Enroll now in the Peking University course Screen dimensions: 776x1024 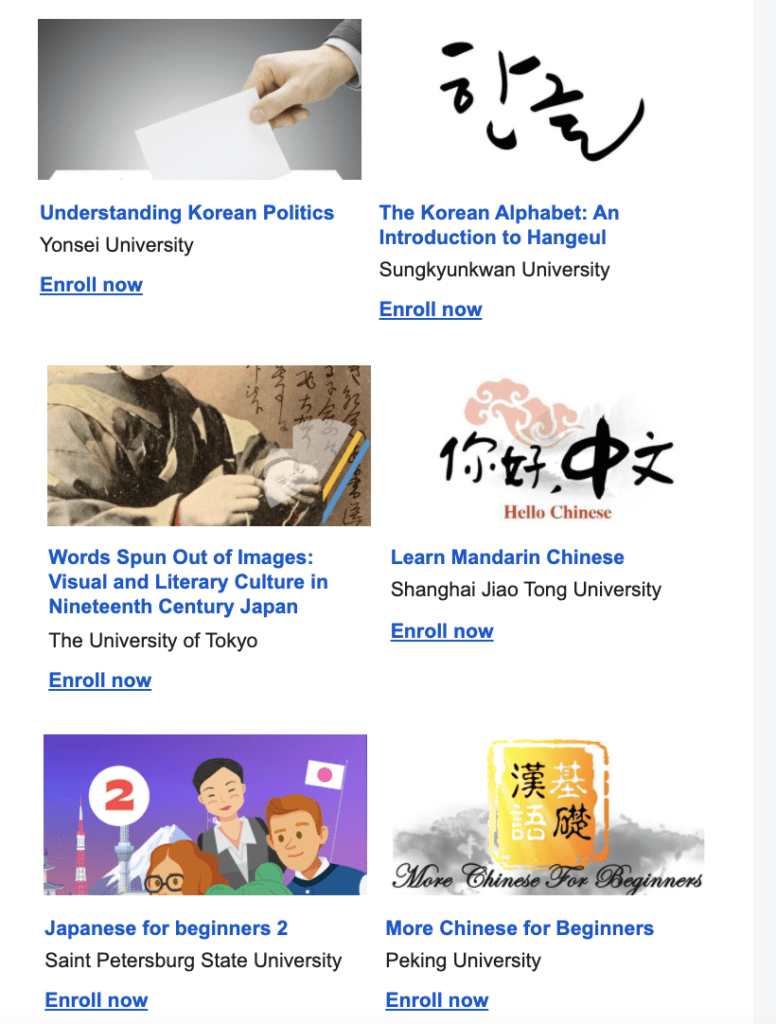[x=437, y=1000]
